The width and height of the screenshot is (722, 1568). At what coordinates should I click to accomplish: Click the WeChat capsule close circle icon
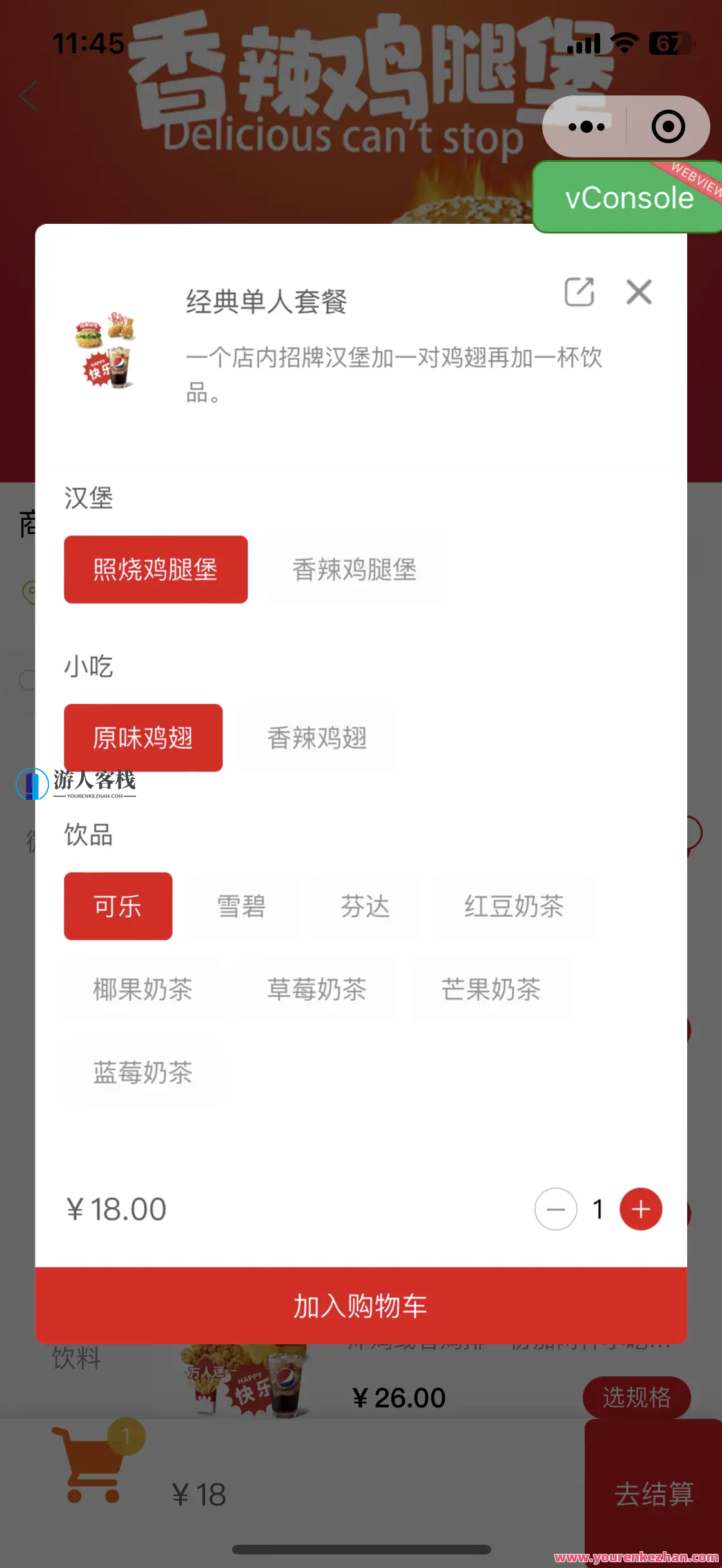[667, 126]
